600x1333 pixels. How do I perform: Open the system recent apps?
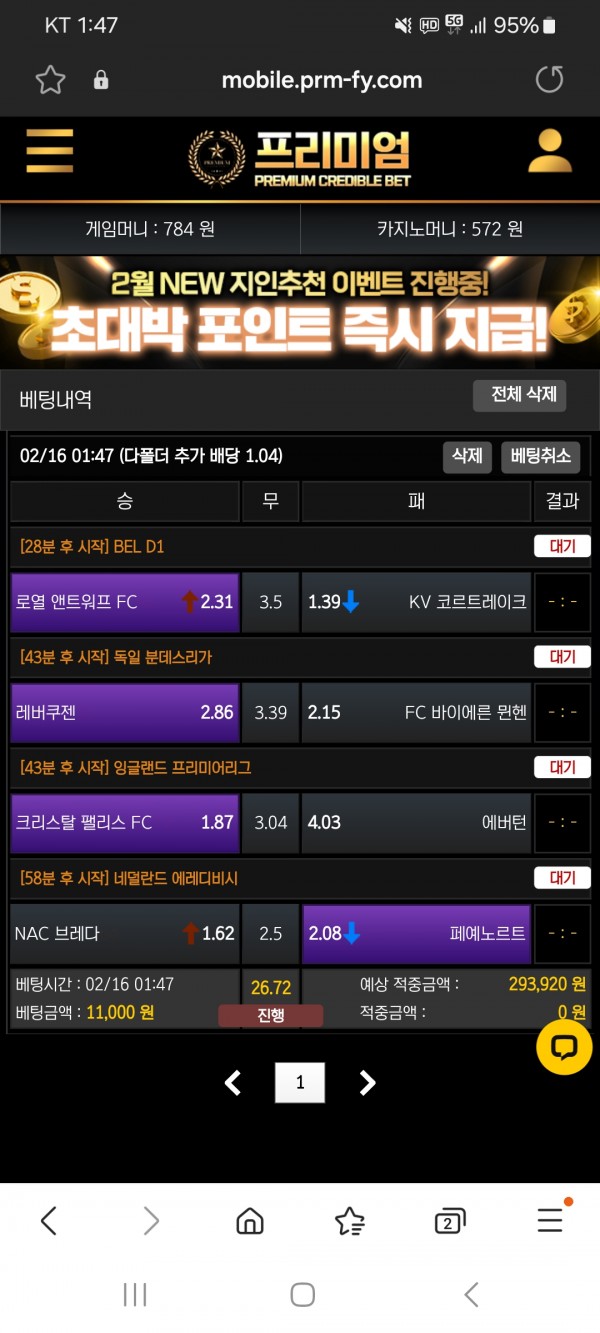[135, 1295]
